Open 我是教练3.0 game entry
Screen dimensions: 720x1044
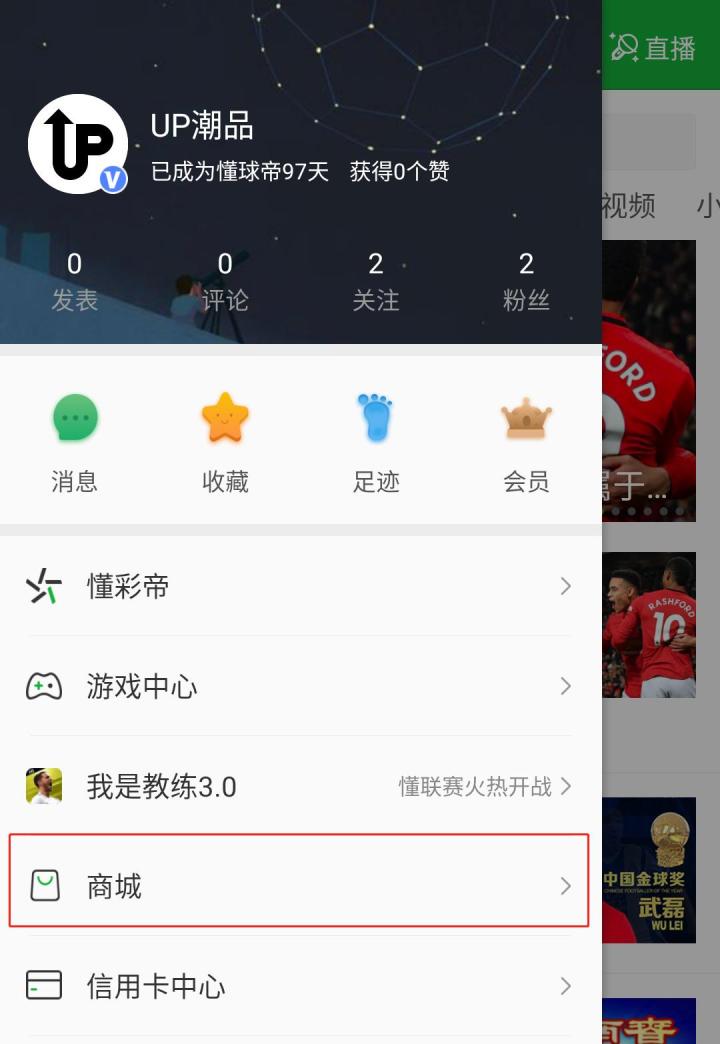tap(300, 786)
